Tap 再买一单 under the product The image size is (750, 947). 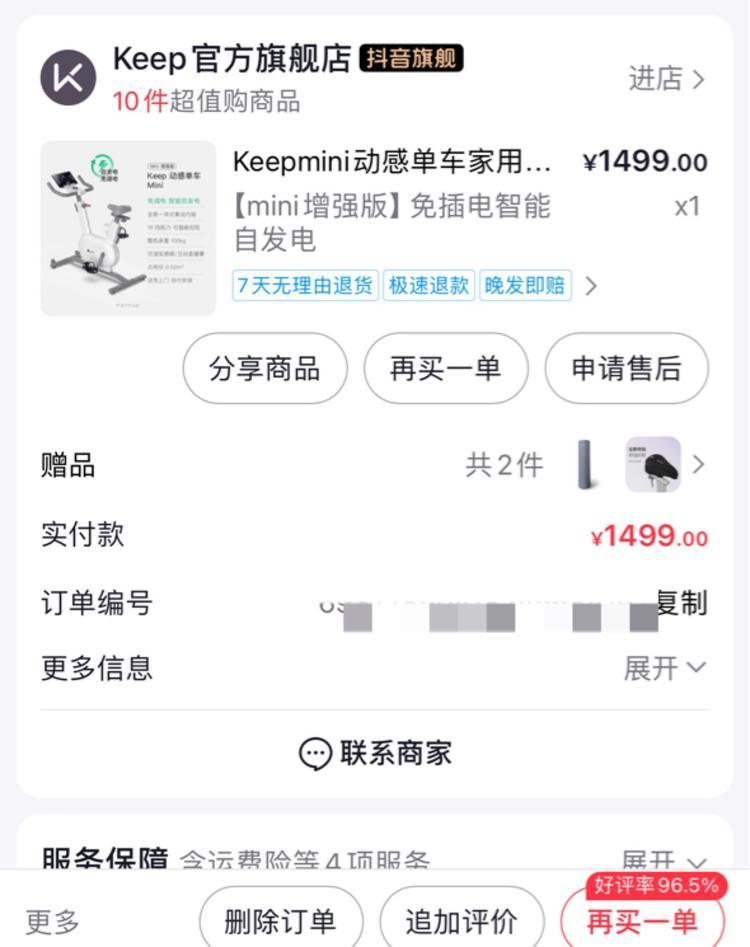445,369
